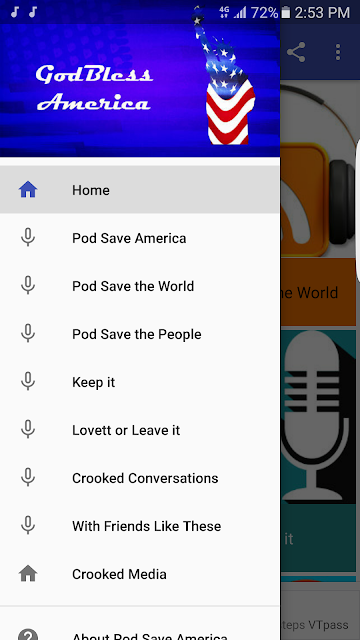Open the Pod Save America podcast
Image resolution: width=360 pixels, height=640 pixels.
click(x=140, y=238)
